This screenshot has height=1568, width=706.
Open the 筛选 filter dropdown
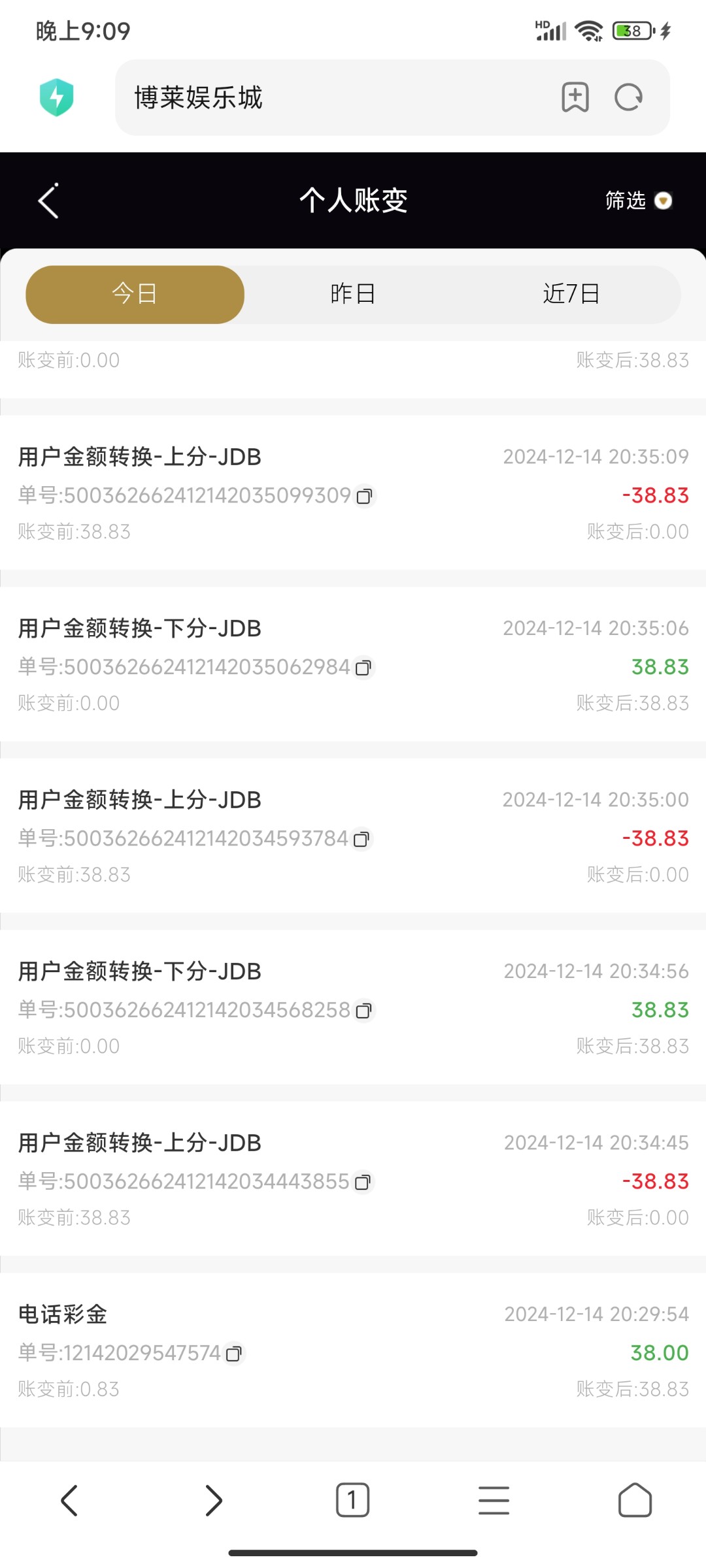pos(638,201)
